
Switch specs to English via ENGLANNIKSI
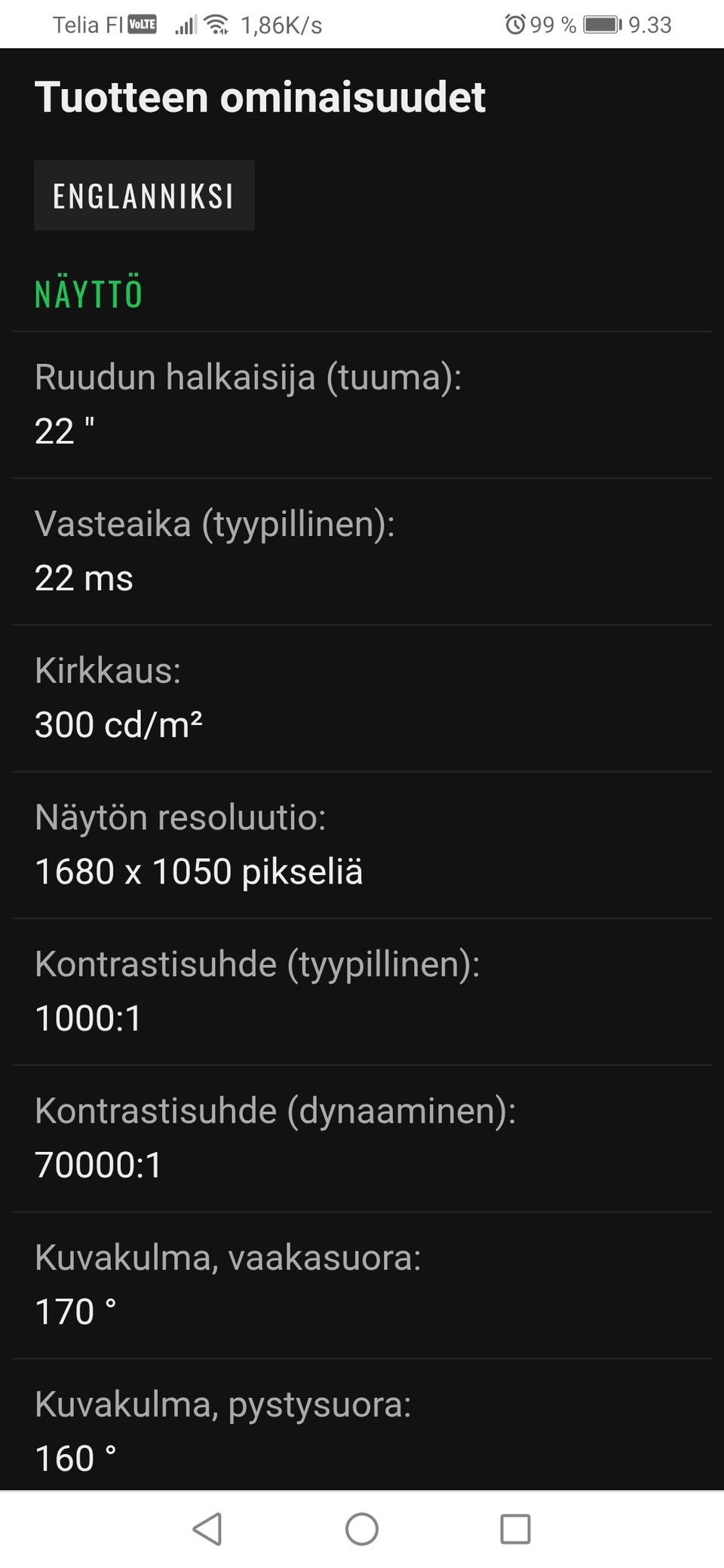pos(143,195)
